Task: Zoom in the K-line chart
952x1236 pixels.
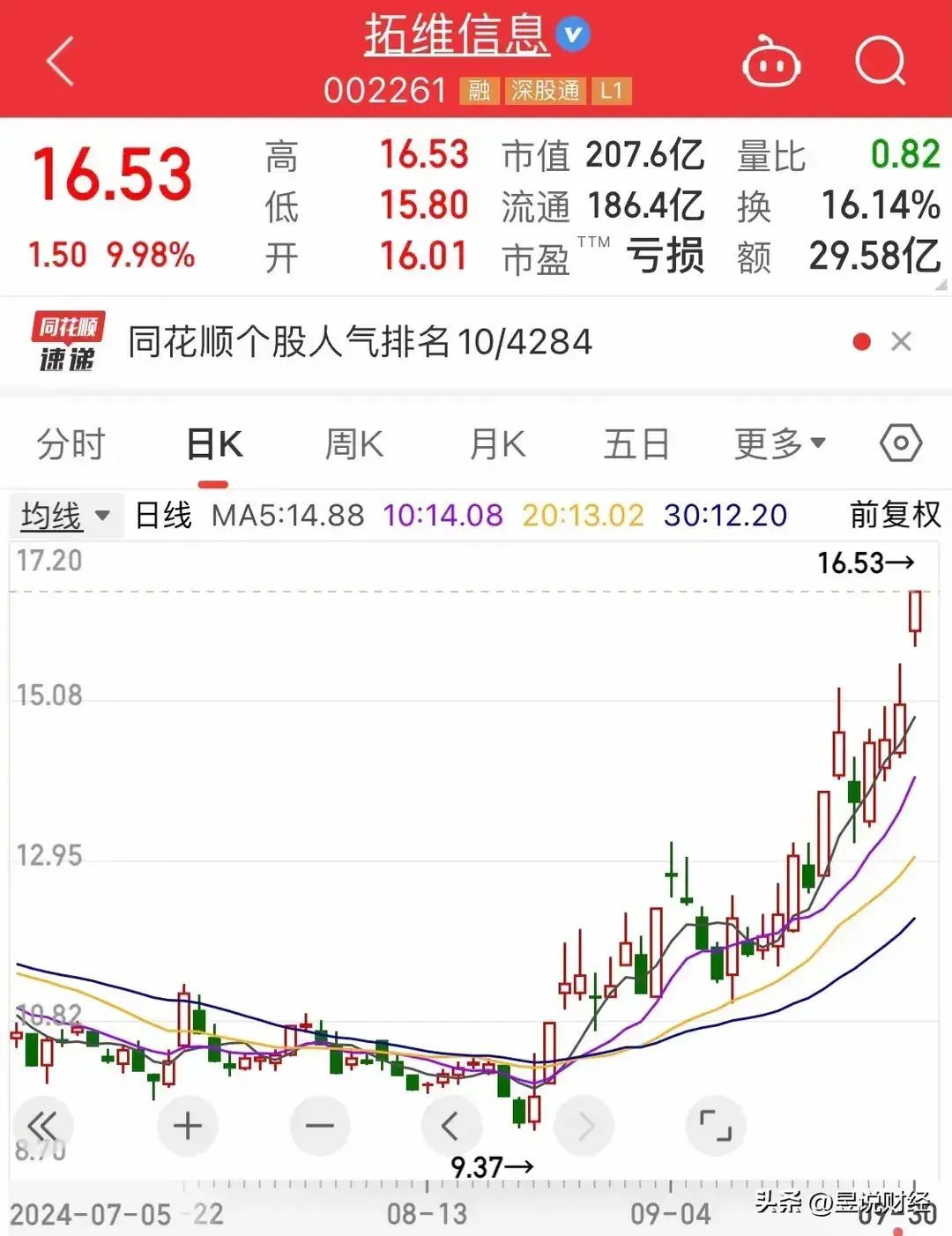Action: pos(188,1126)
